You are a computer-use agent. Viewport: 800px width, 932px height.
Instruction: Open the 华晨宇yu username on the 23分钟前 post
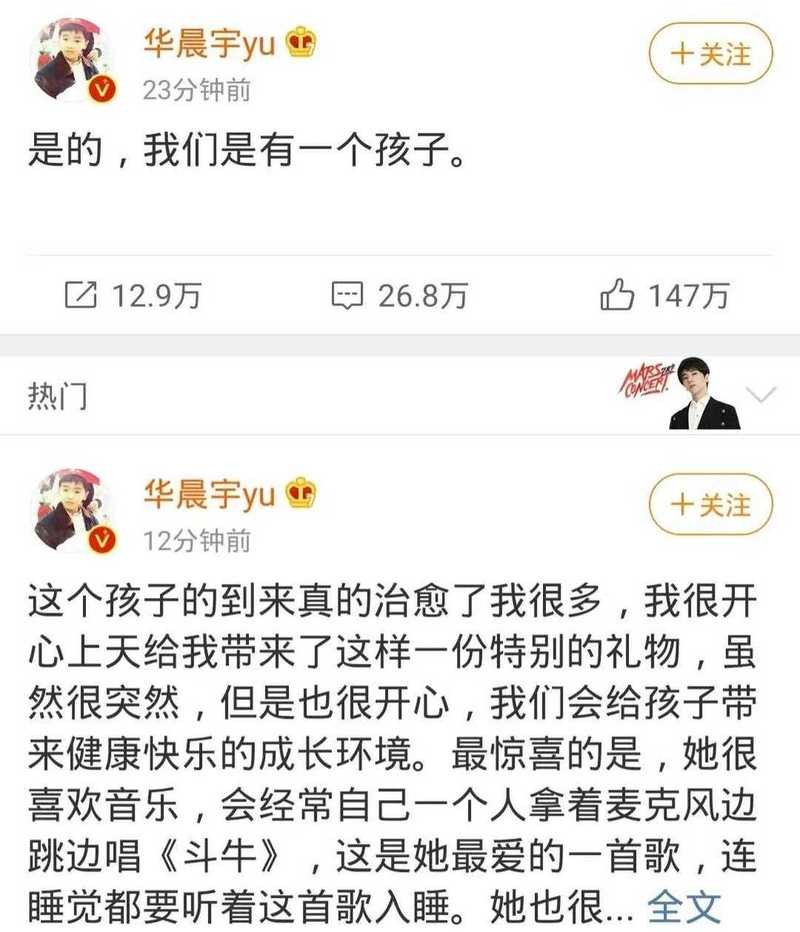click(x=209, y=43)
